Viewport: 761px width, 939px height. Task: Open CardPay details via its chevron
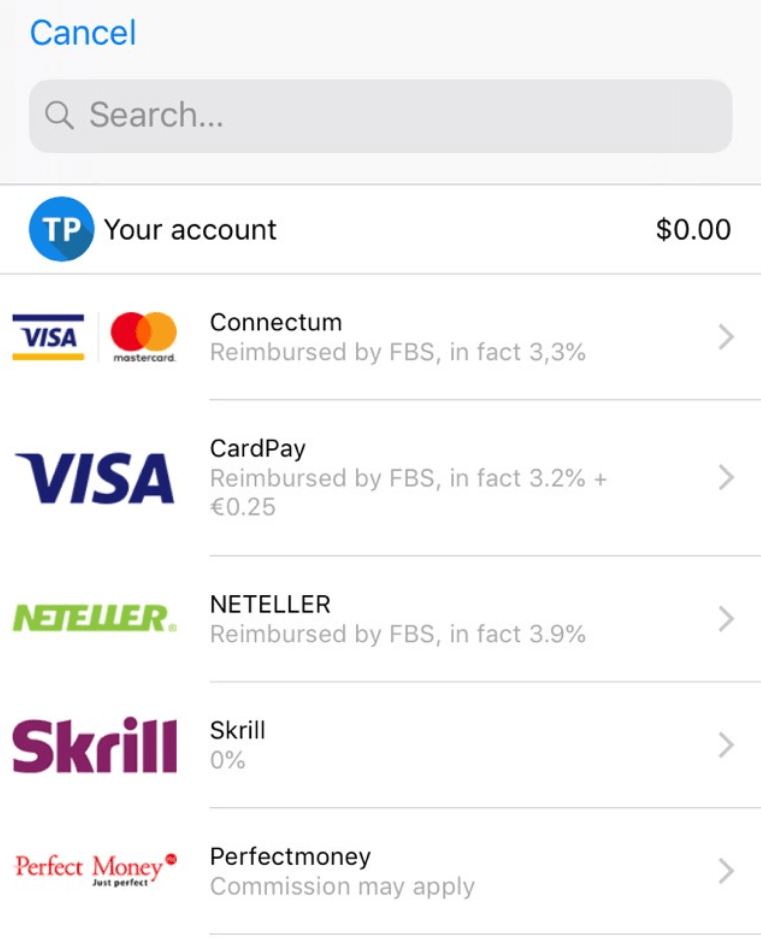(x=727, y=477)
